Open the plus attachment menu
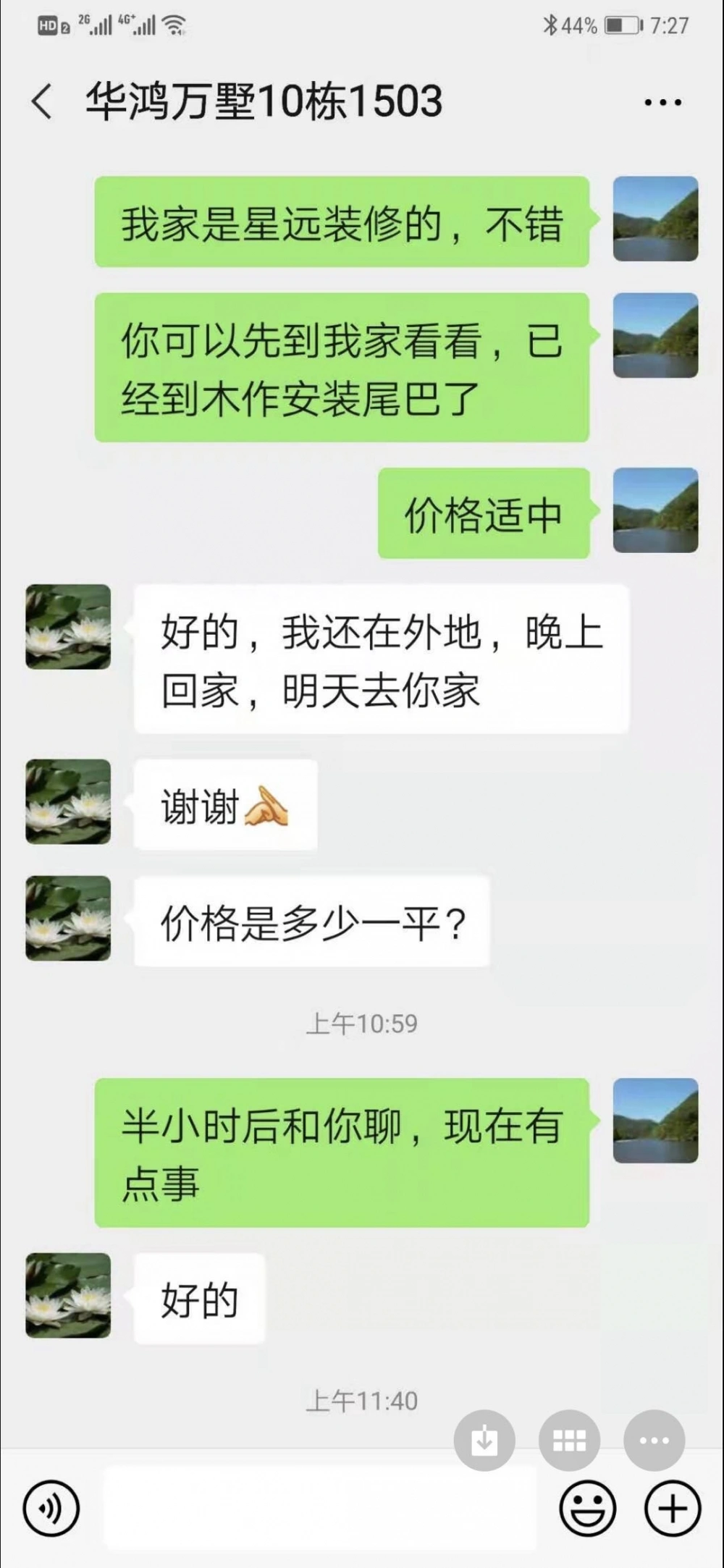The height and width of the screenshot is (1568, 724). [673, 1509]
